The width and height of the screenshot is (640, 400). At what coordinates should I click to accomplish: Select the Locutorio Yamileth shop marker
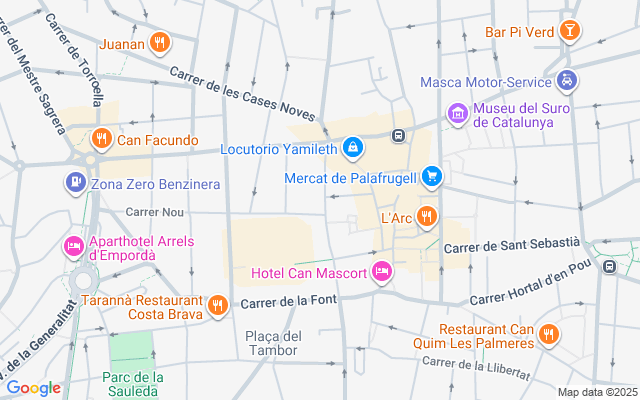[352, 149]
